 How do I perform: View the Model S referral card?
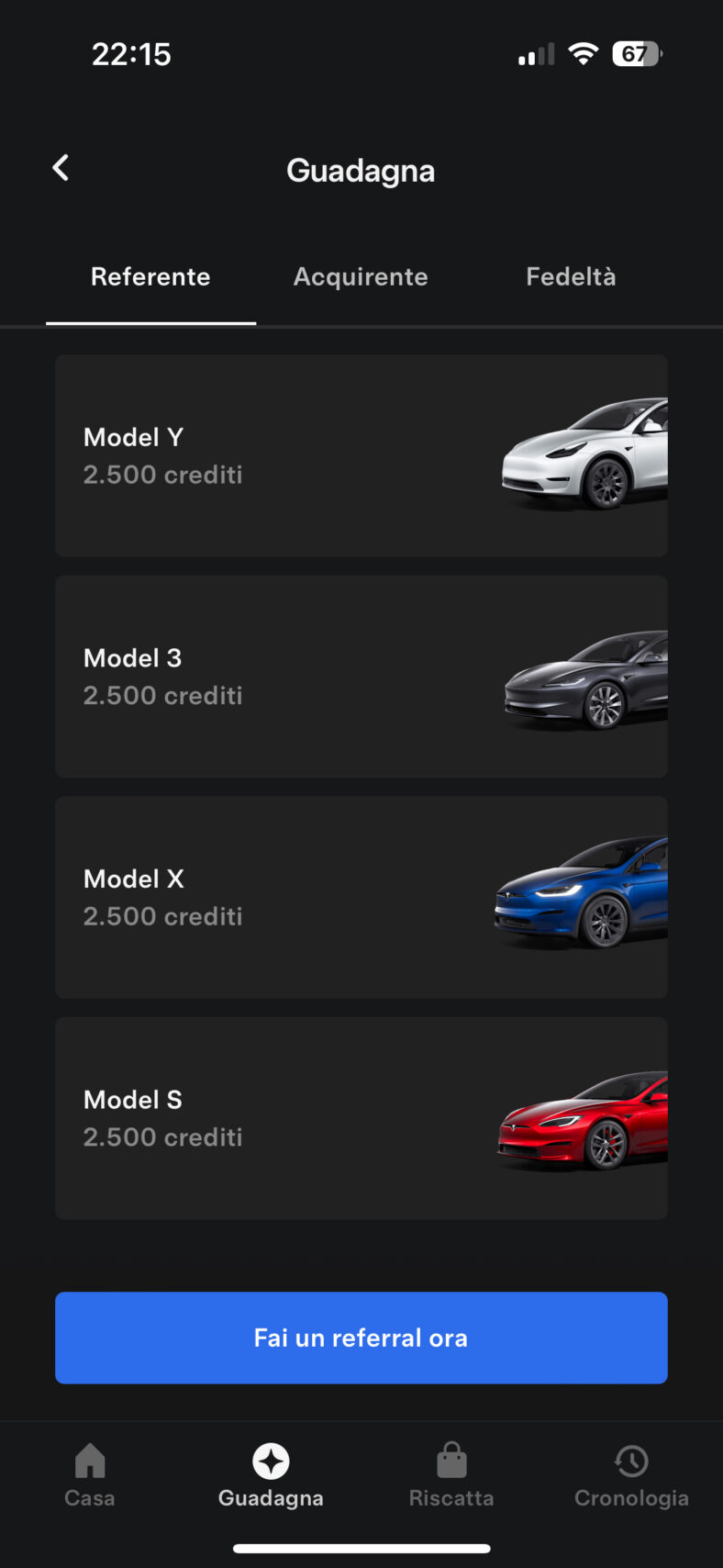(361, 1117)
